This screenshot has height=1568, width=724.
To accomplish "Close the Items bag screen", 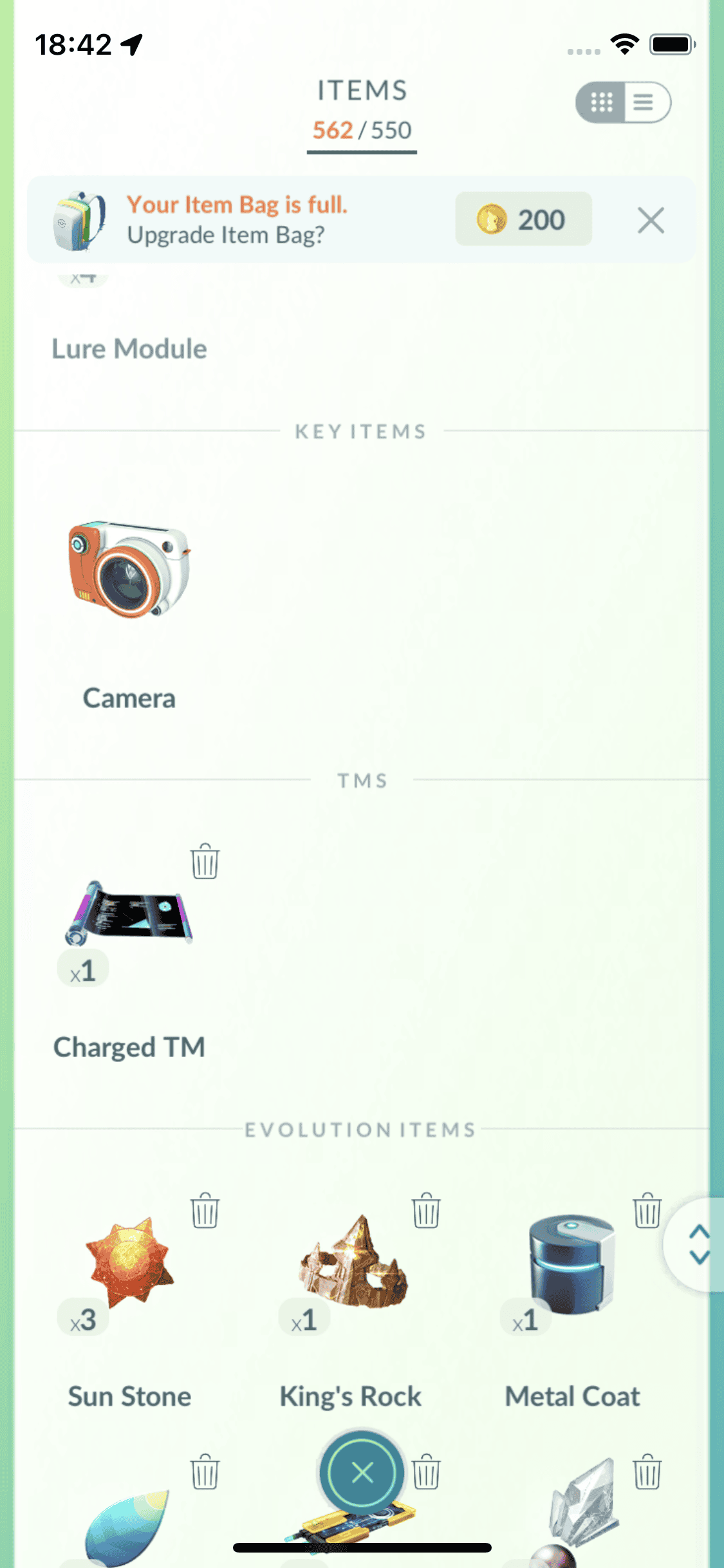I will click(362, 1472).
